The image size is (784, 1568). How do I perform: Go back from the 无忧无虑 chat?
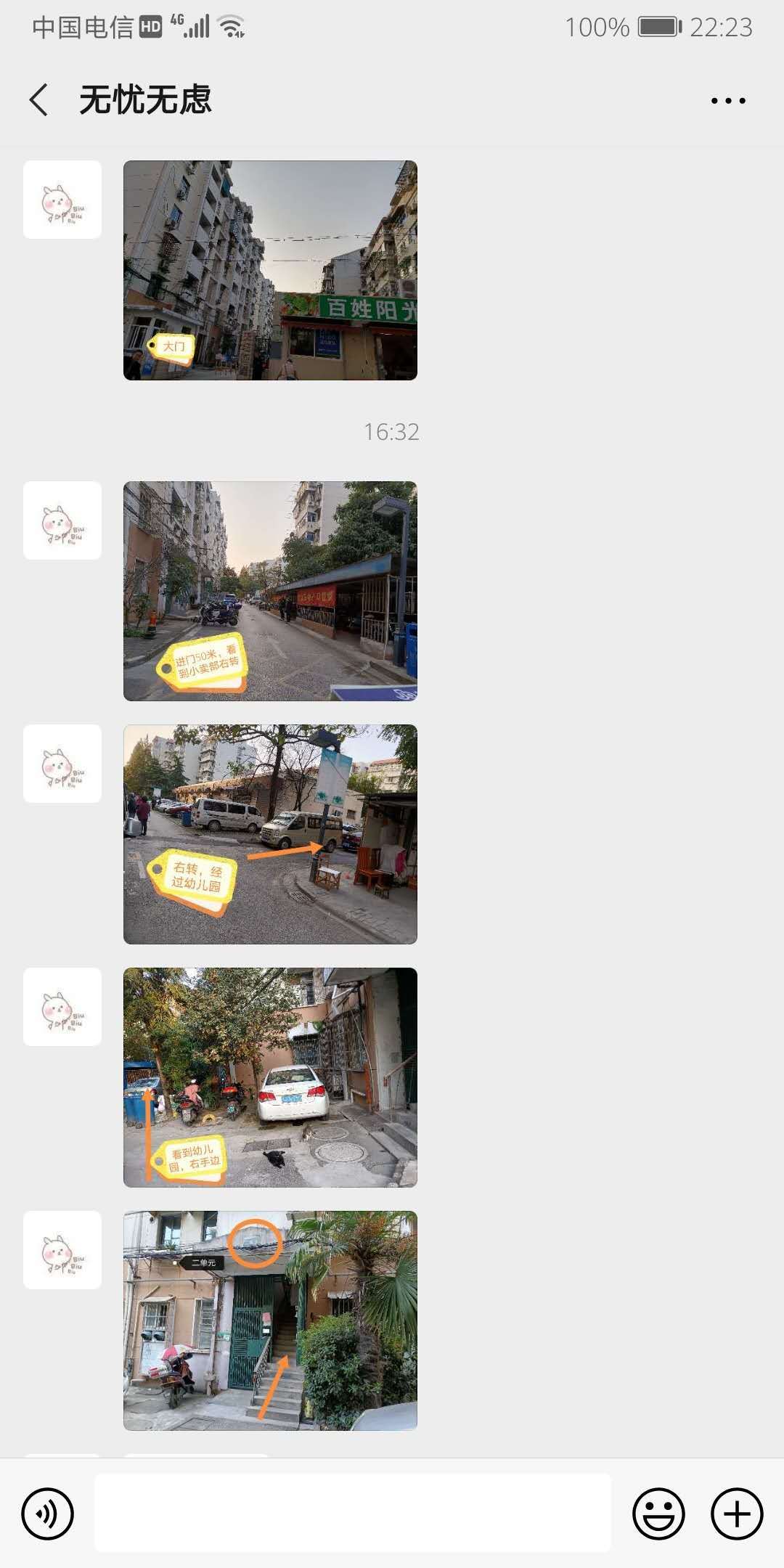39,99
